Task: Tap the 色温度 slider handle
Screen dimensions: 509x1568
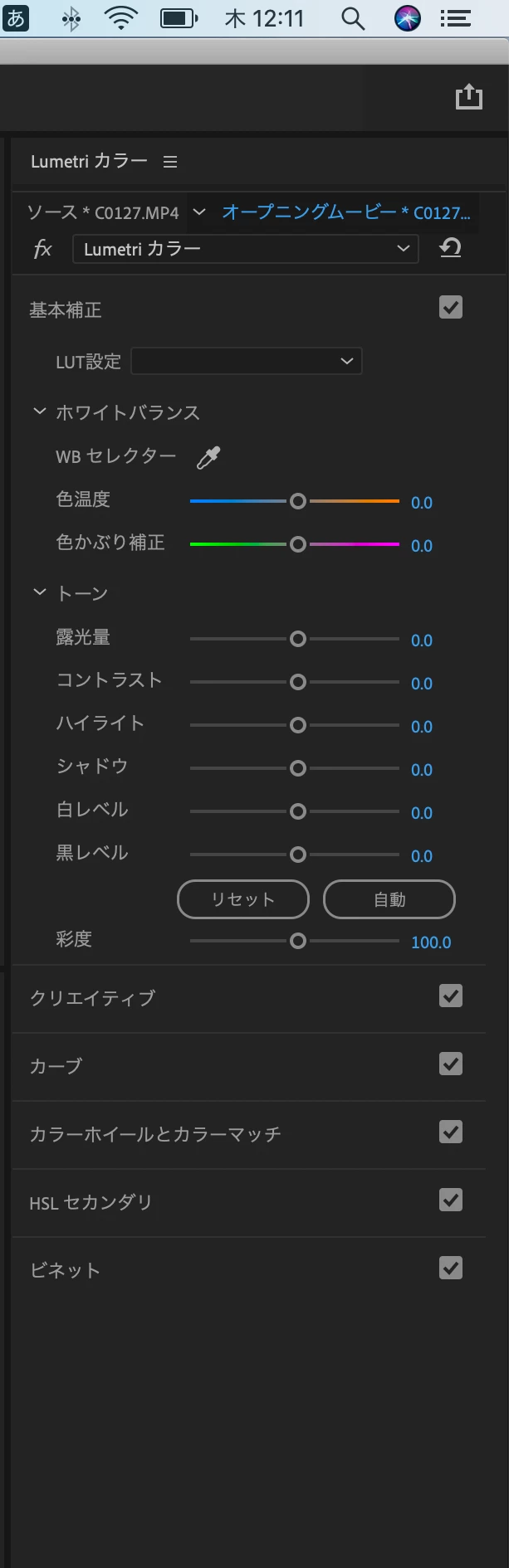Action: tap(297, 501)
